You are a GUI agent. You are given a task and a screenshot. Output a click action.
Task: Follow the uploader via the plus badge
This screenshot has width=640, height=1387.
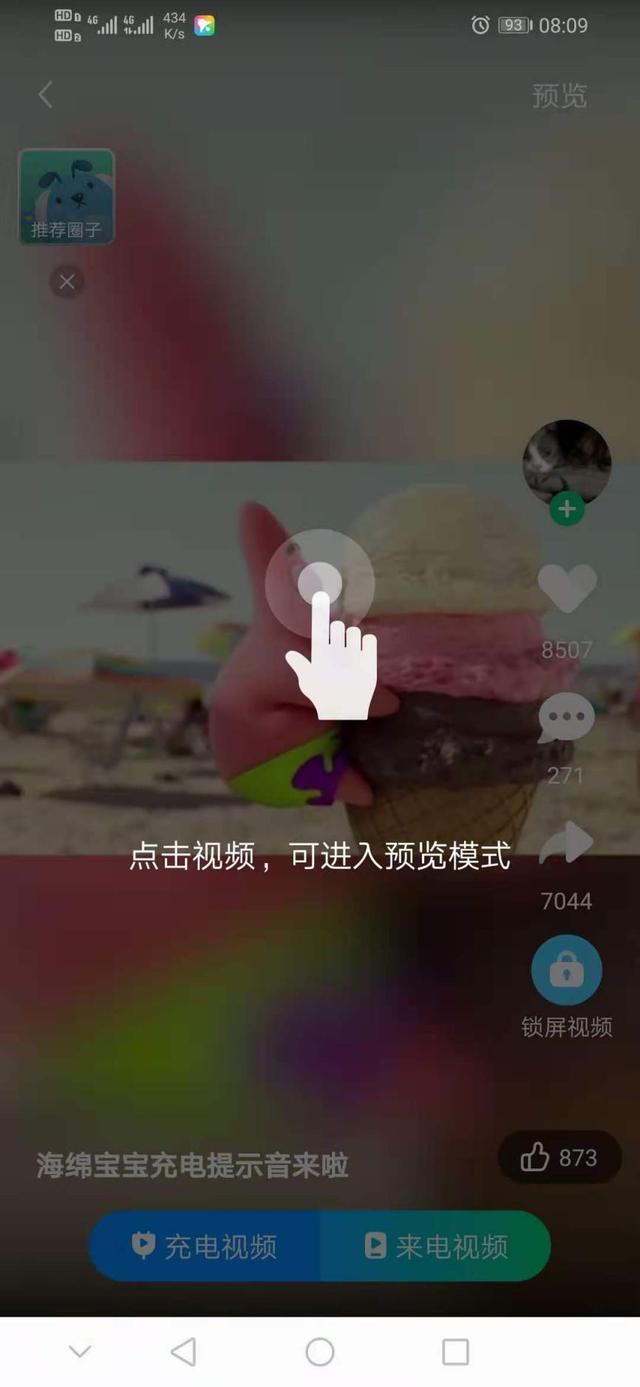567,509
